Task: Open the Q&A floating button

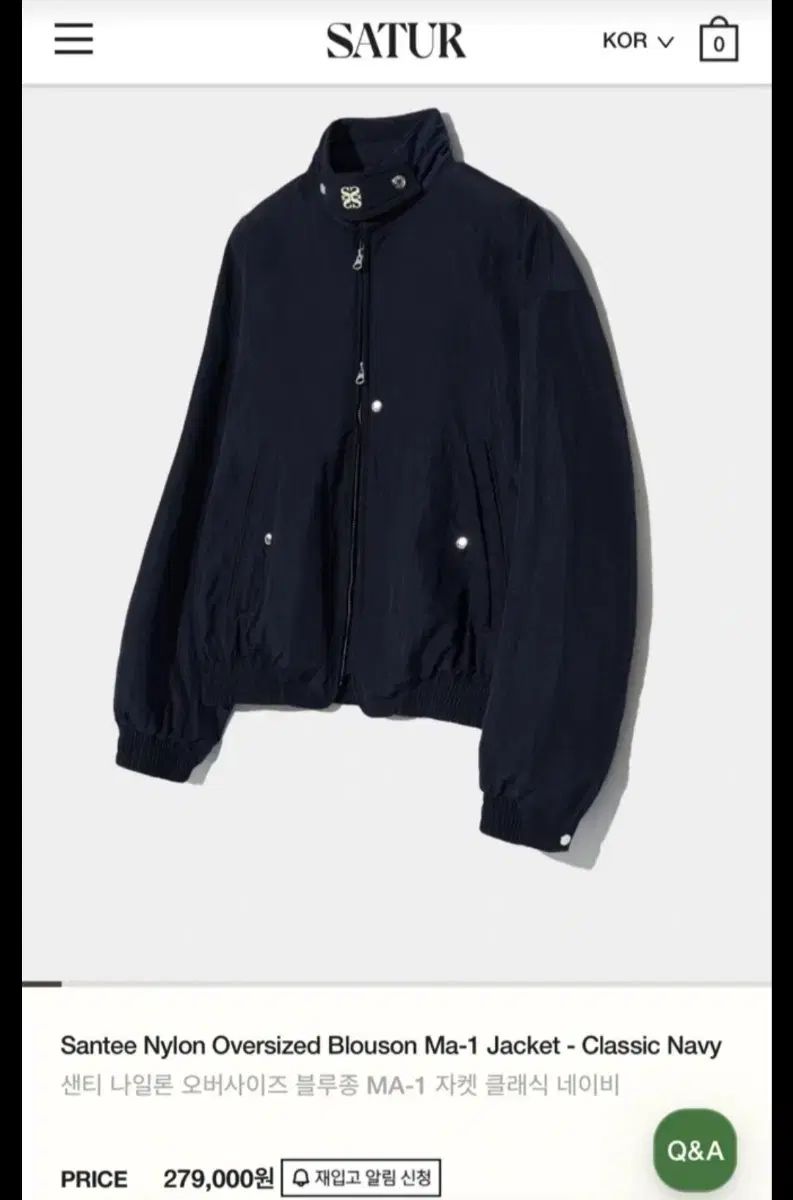Action: coord(695,1150)
